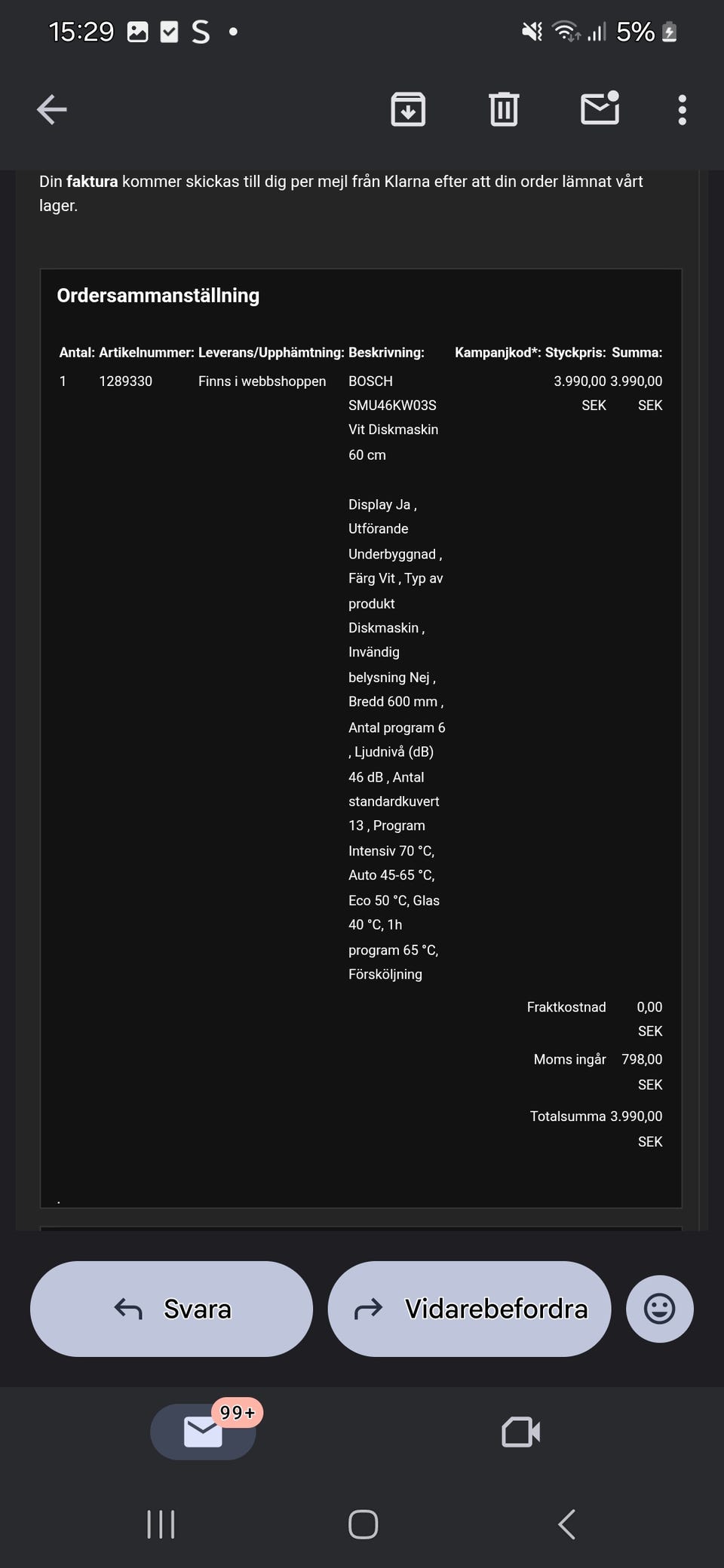Add an emoji reaction
724x1568 pixels.
(x=660, y=1309)
